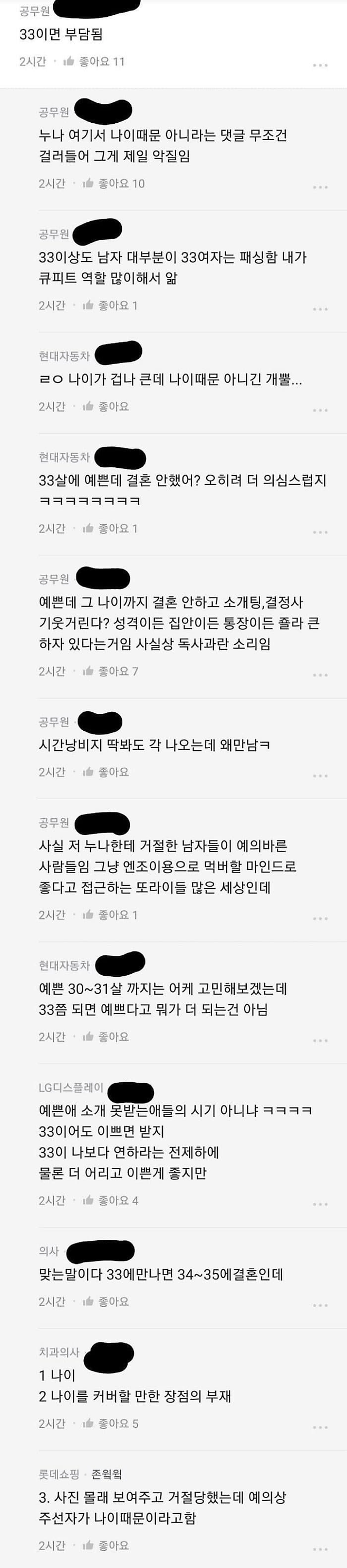347x1568 pixels.
Task: Like the reply about '제일 악질임'
Action: click(x=88, y=183)
